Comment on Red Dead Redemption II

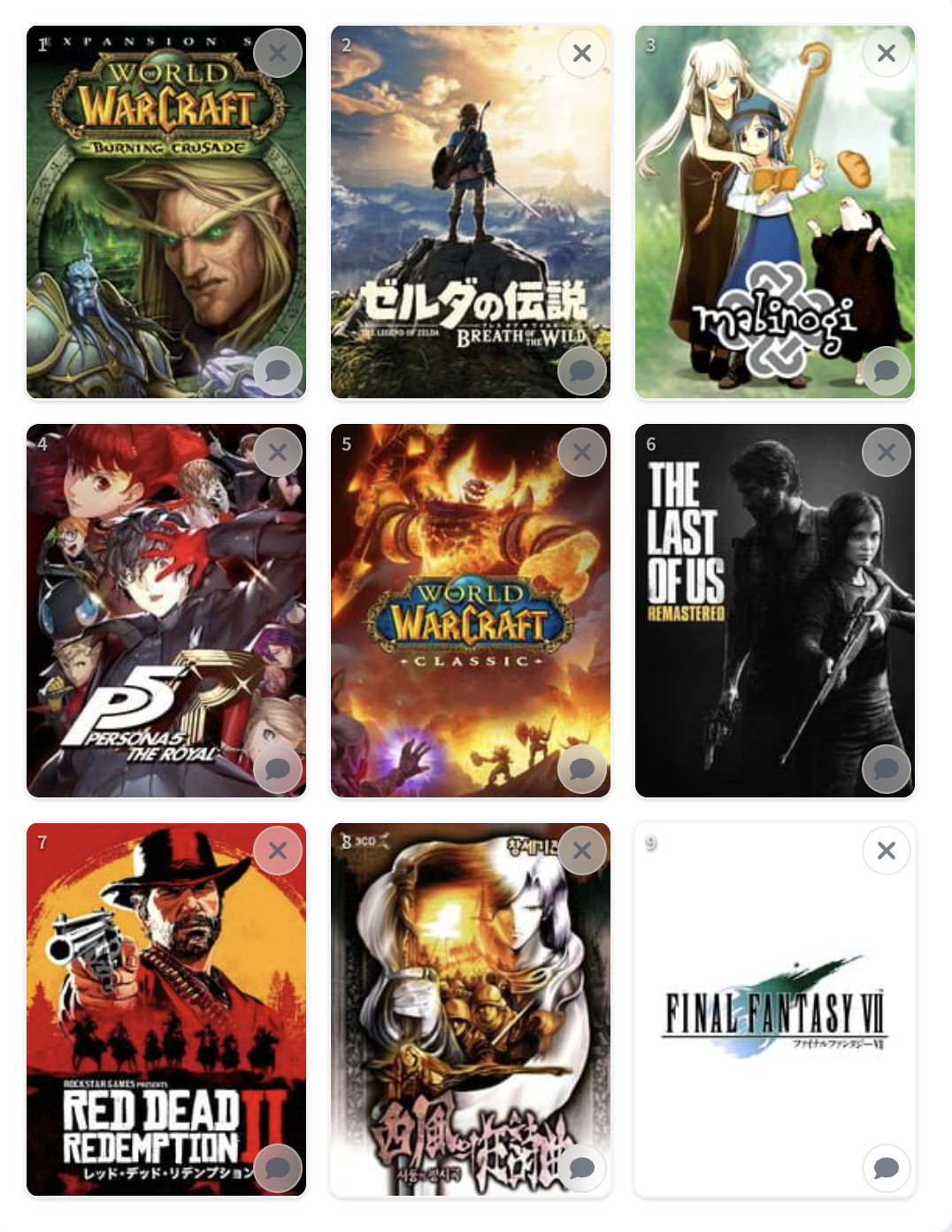278,1167
